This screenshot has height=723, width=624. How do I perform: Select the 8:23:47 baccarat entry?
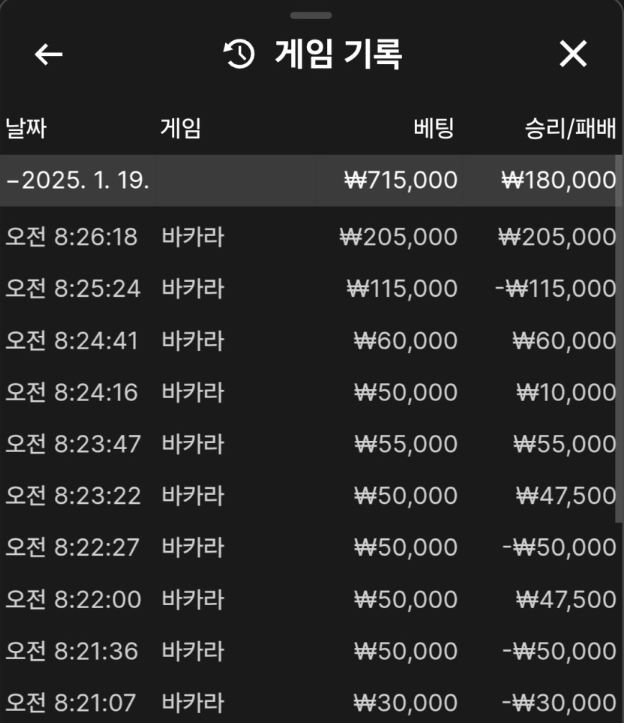pyautogui.click(x=310, y=444)
